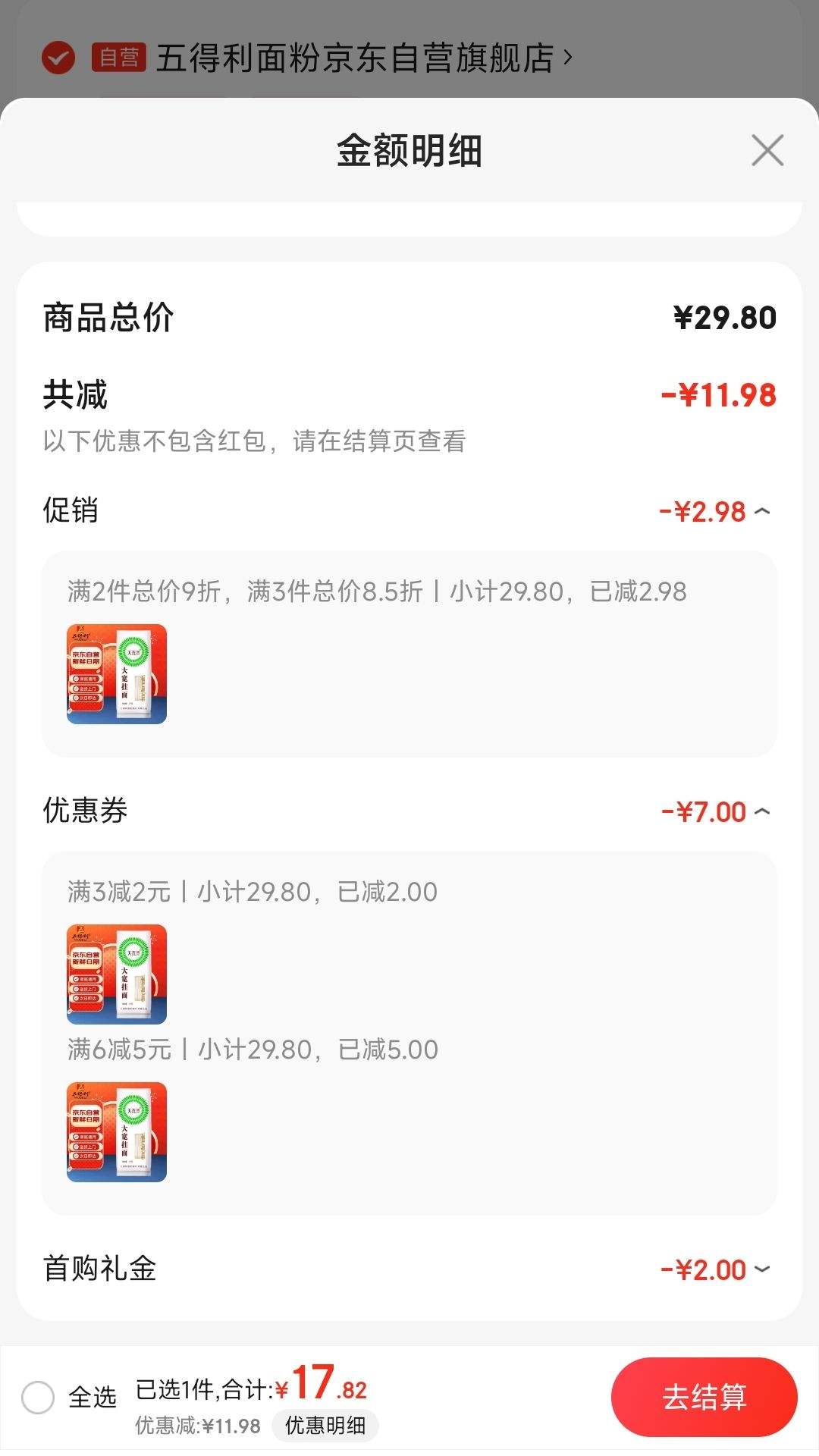Screen dimensions: 819x1456
Task: Open product thumbnail under 满6减5元 coupon
Action: 117,1132
